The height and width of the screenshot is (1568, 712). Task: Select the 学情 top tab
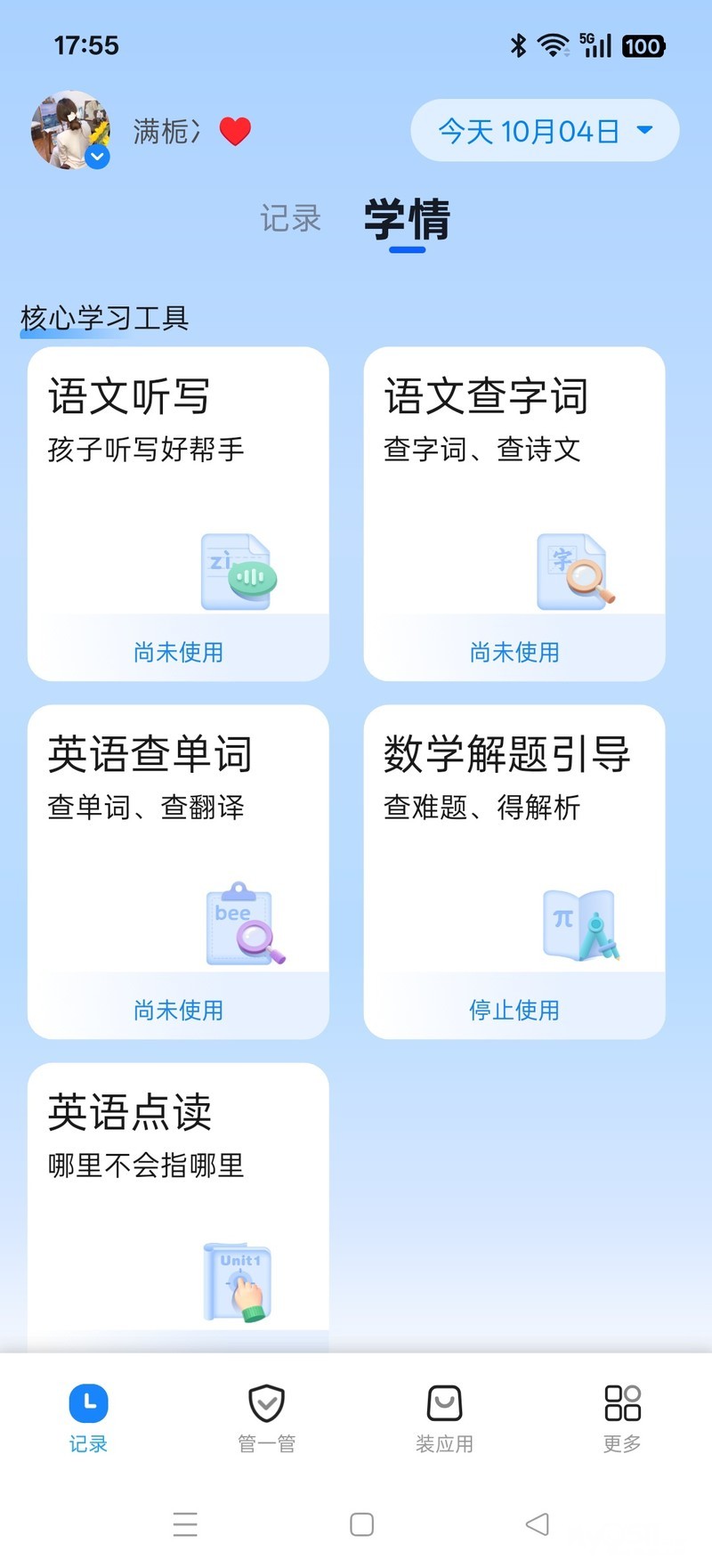point(408,219)
